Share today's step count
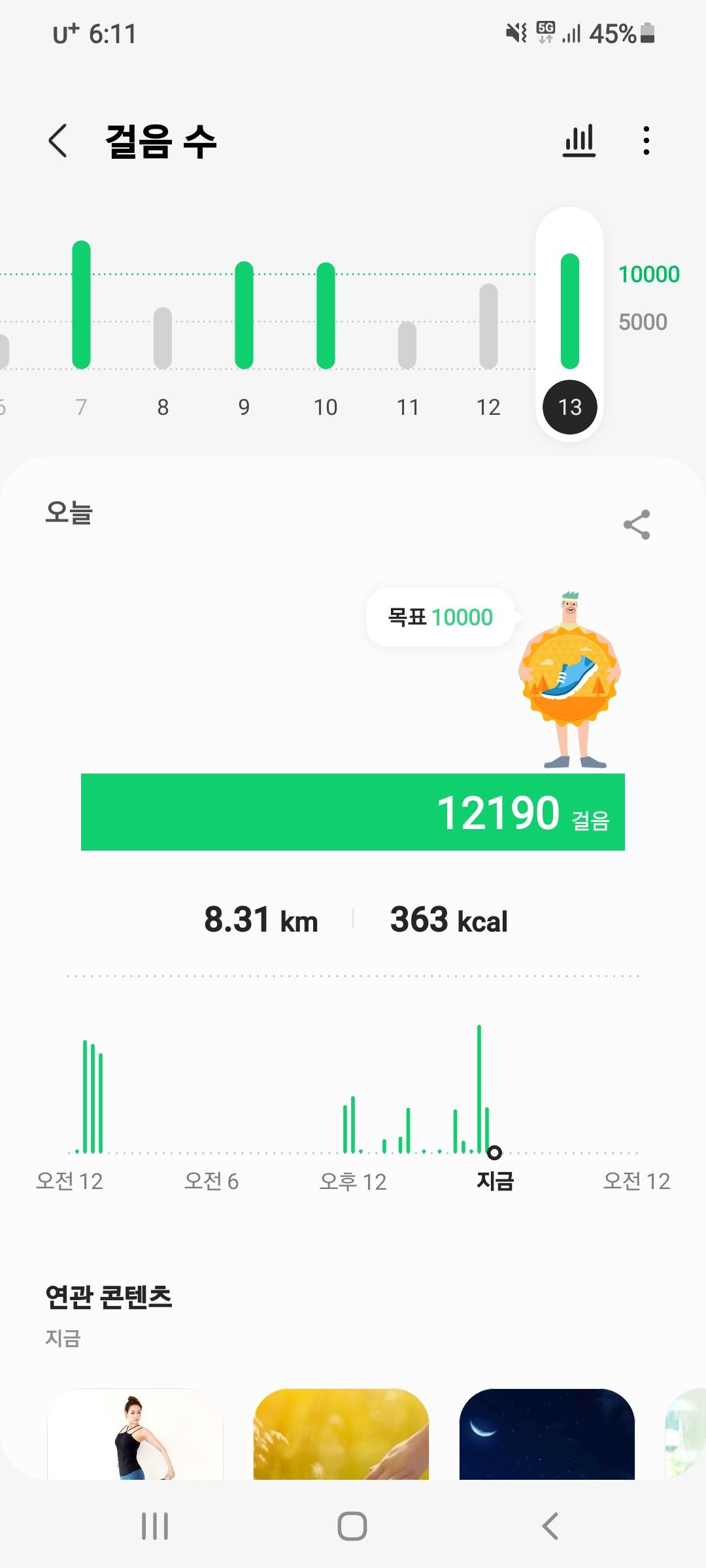Image resolution: width=706 pixels, height=1568 pixels. (x=637, y=525)
